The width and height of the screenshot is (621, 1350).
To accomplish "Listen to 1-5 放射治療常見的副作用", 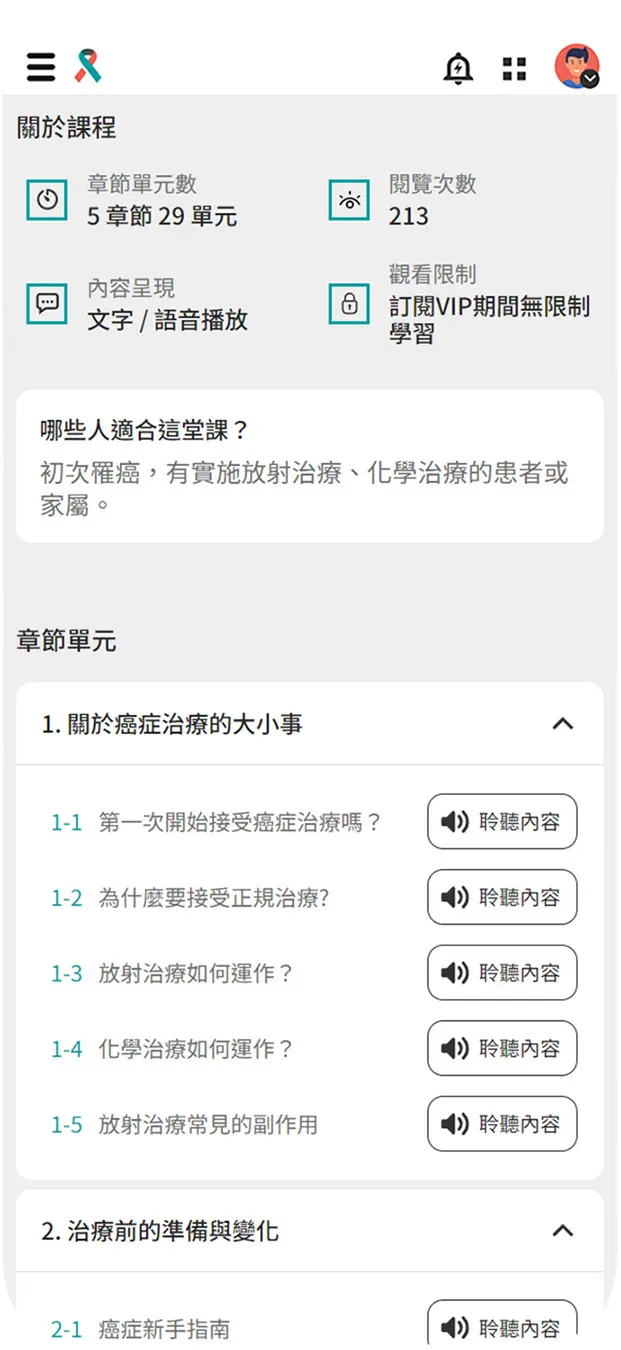I will click(502, 1124).
